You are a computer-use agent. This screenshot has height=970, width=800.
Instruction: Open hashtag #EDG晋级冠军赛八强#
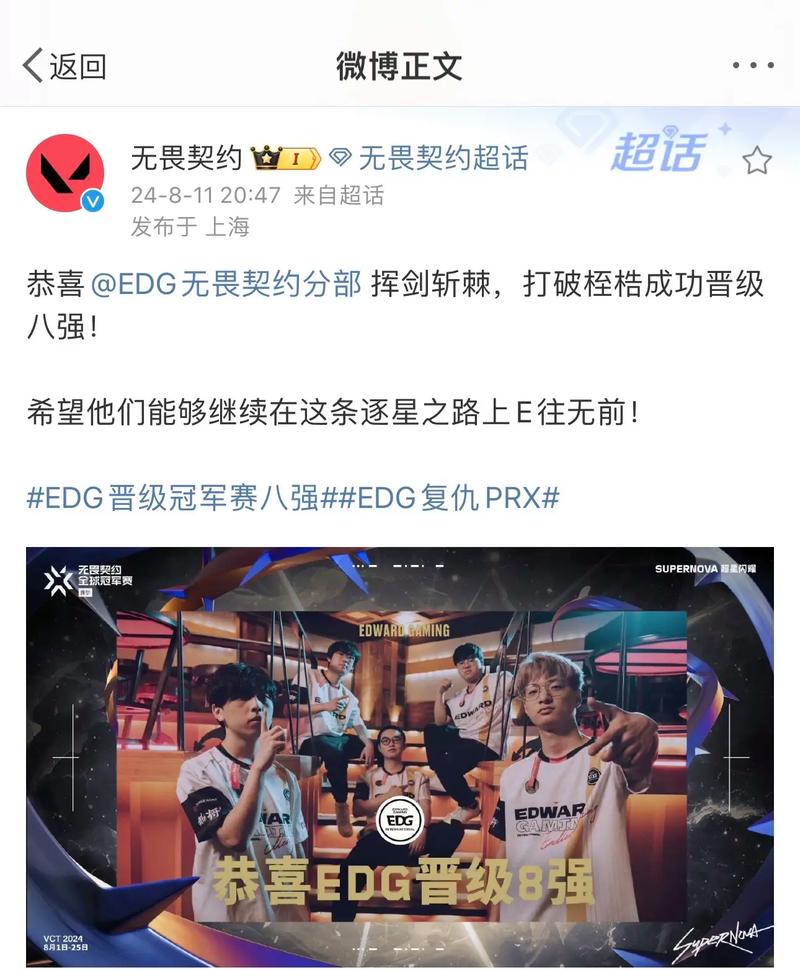click(x=172, y=497)
